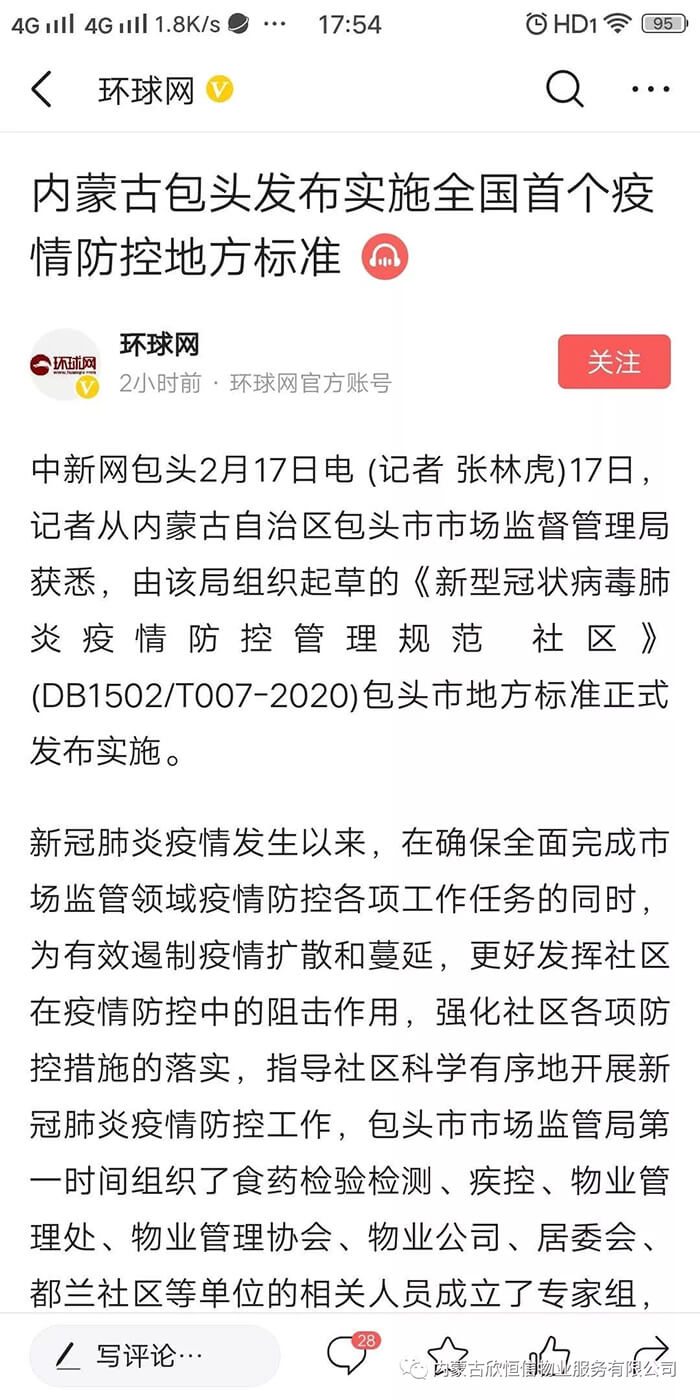Image resolution: width=700 pixels, height=1400 pixels.
Task: Follow 环球网 with the 关注 button
Action: pyautogui.click(x=614, y=361)
